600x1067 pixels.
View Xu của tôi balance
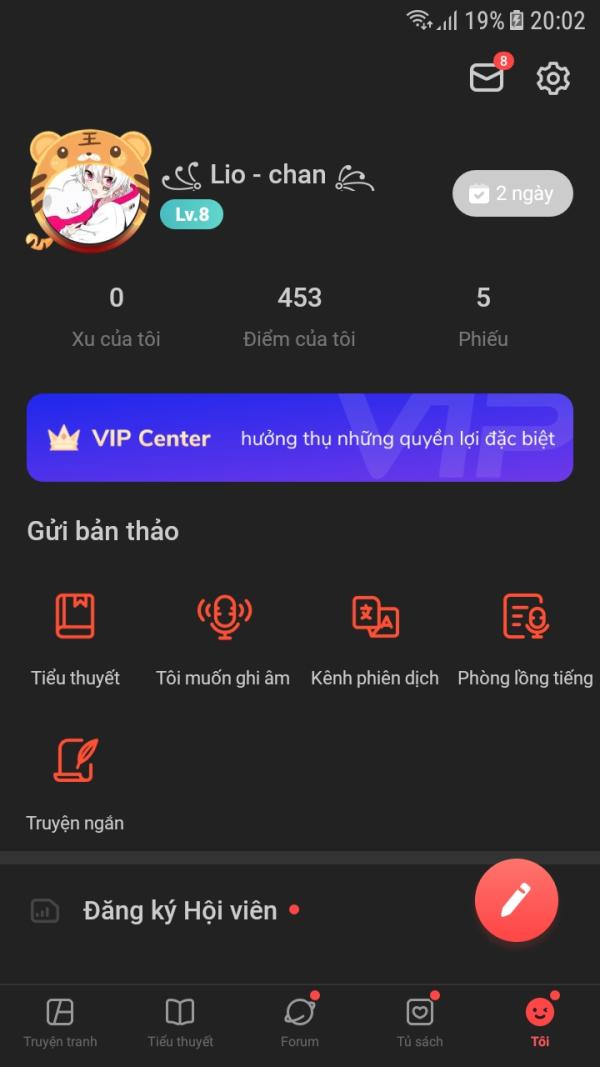[x=116, y=316]
